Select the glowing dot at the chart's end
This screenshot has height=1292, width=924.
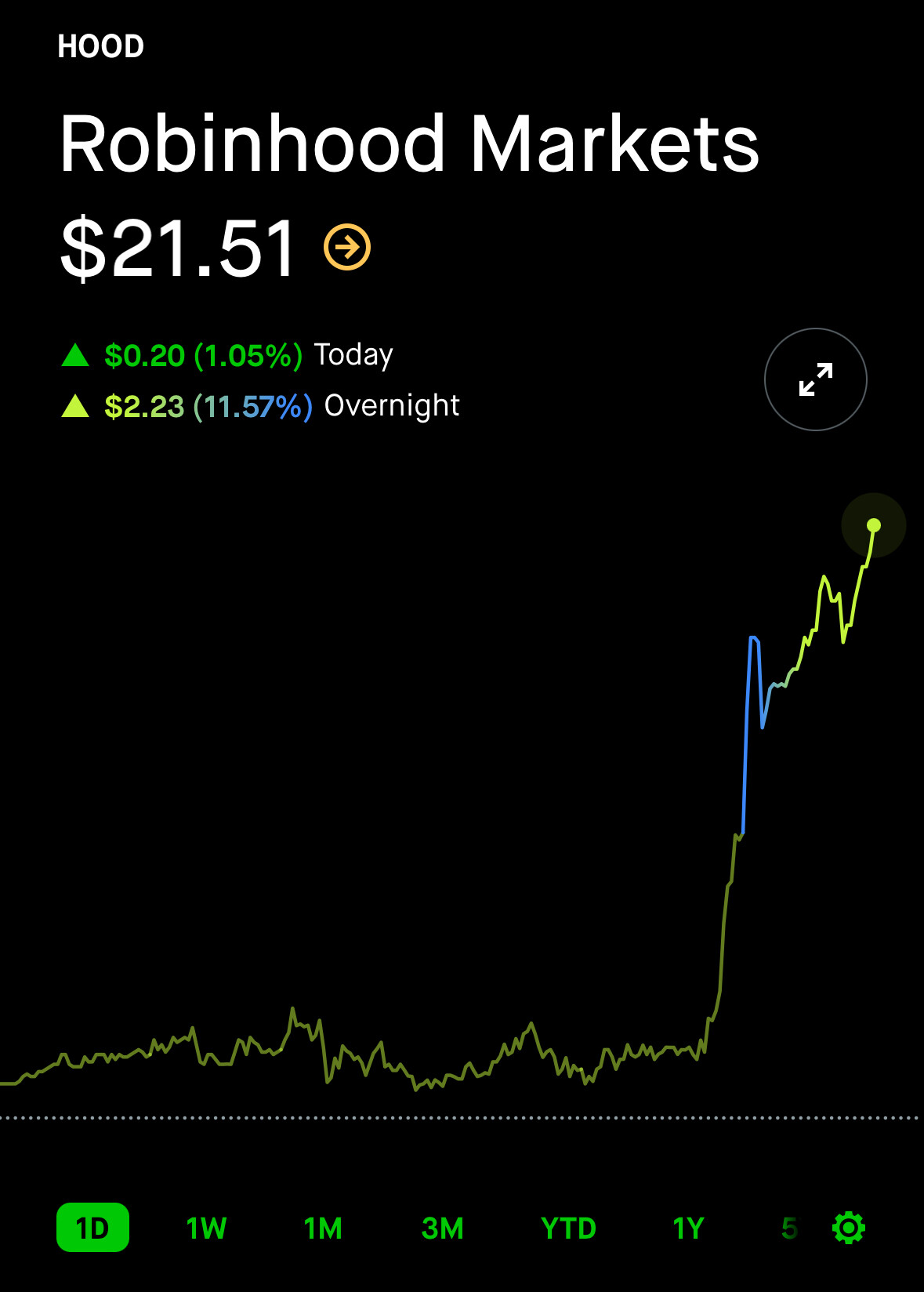pyautogui.click(x=873, y=524)
